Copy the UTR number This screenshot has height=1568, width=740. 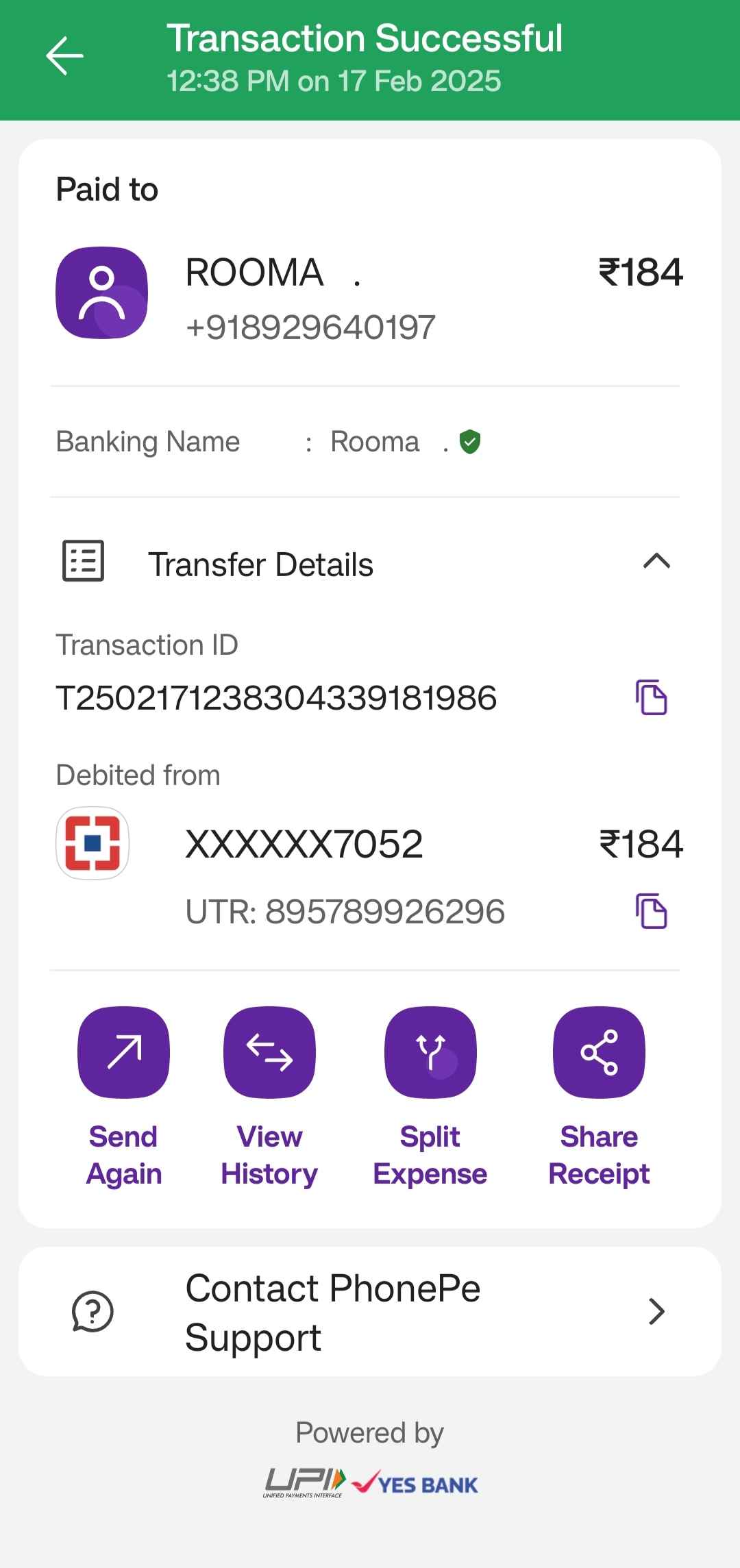click(651, 911)
